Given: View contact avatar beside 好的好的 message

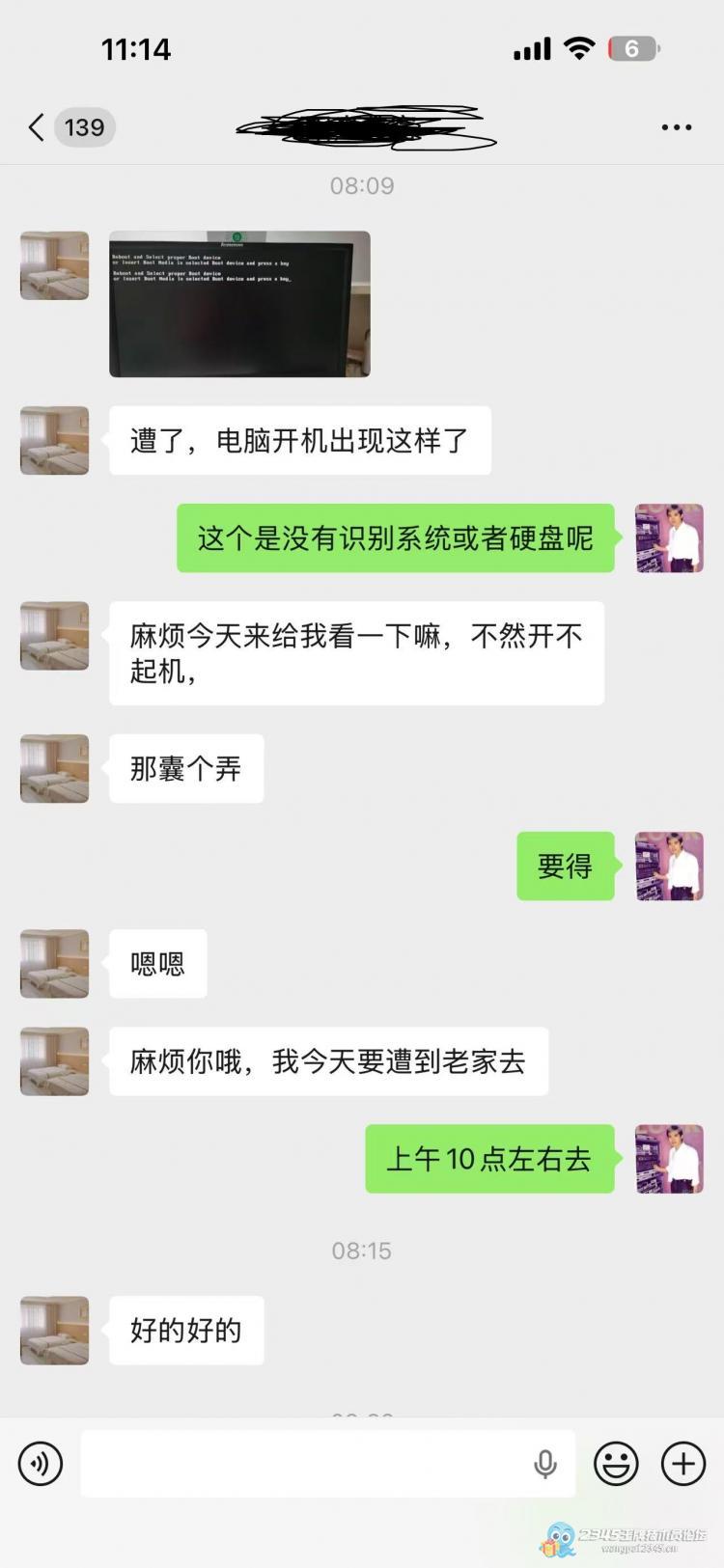Looking at the screenshot, I should coord(55,1331).
